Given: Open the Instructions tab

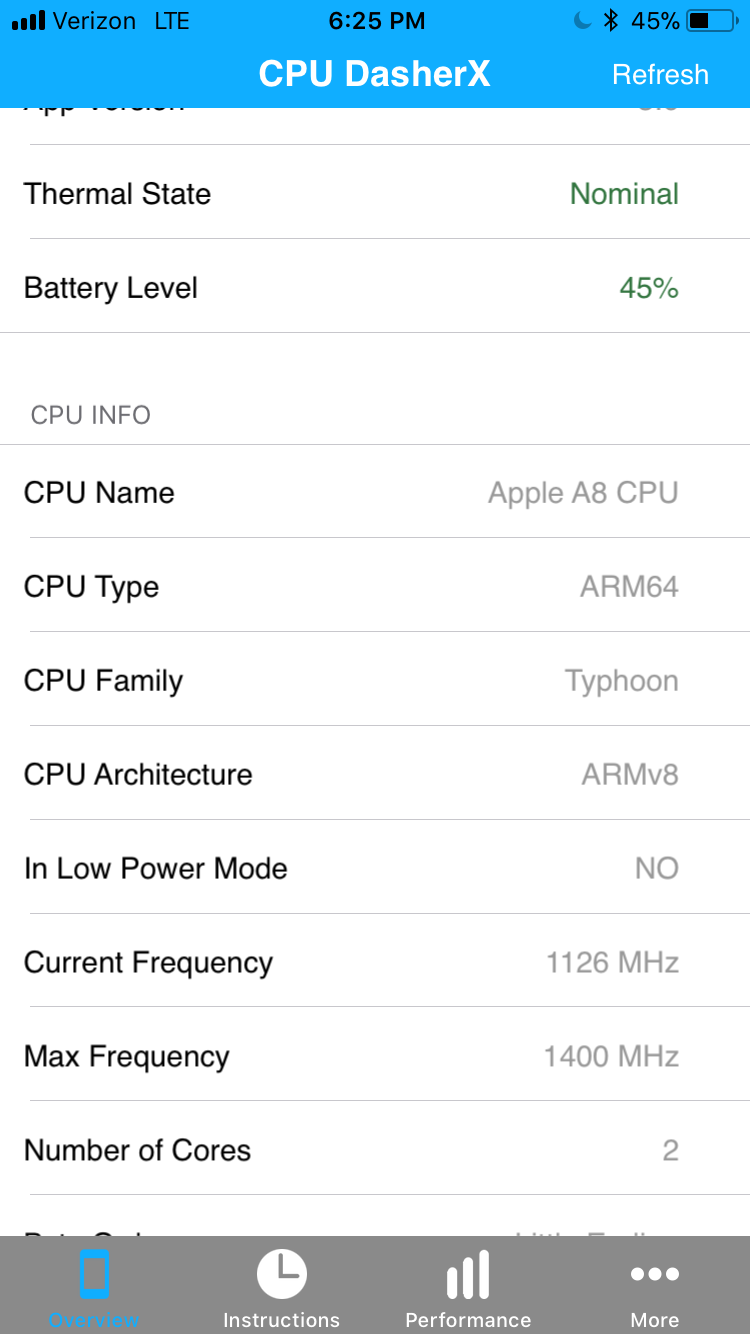Looking at the screenshot, I should pyautogui.click(x=281, y=1286).
